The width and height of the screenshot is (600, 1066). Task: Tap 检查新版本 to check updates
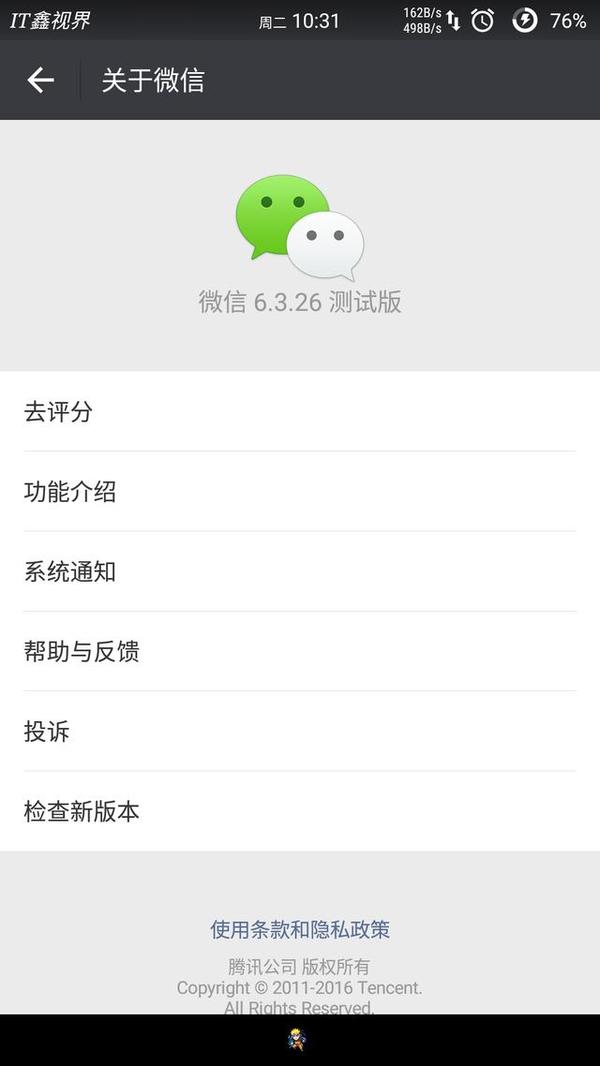pos(300,811)
